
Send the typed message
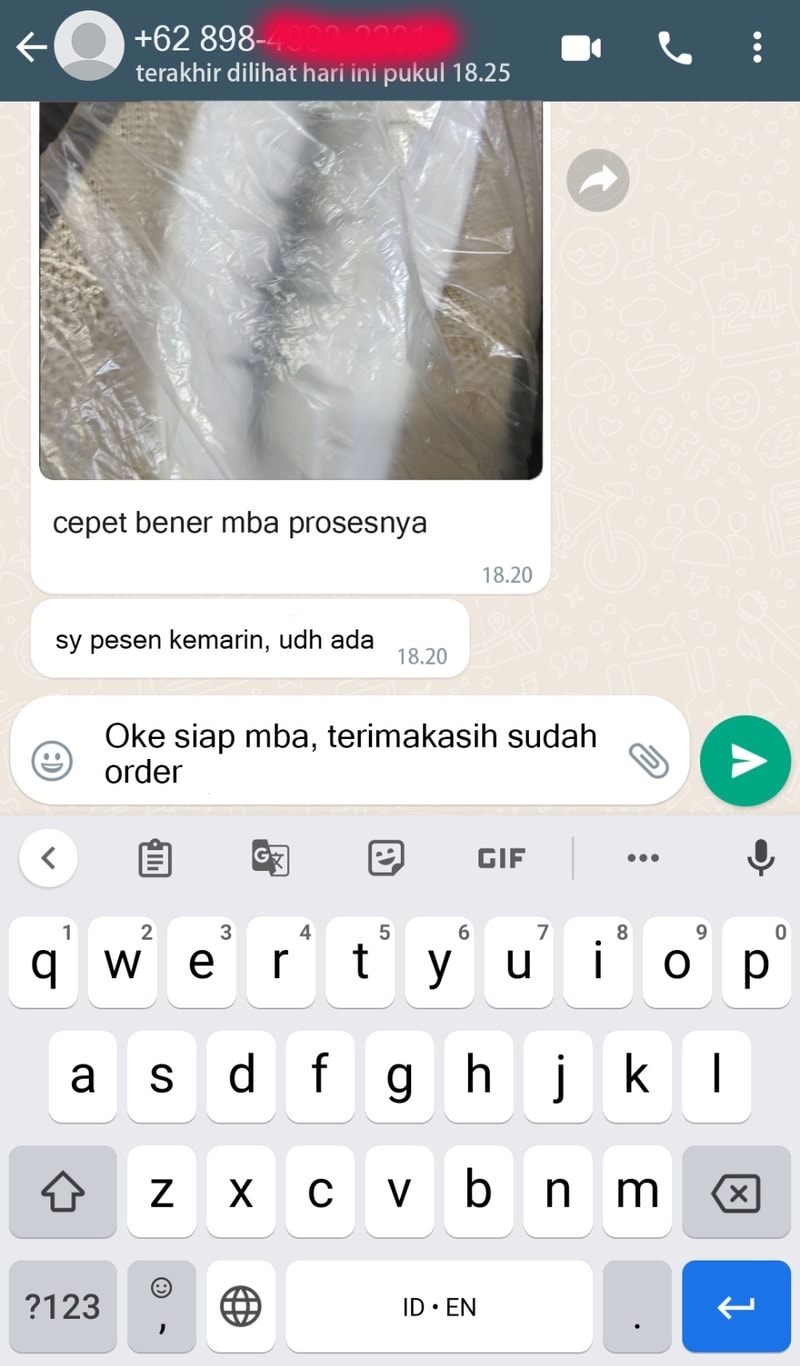point(746,761)
